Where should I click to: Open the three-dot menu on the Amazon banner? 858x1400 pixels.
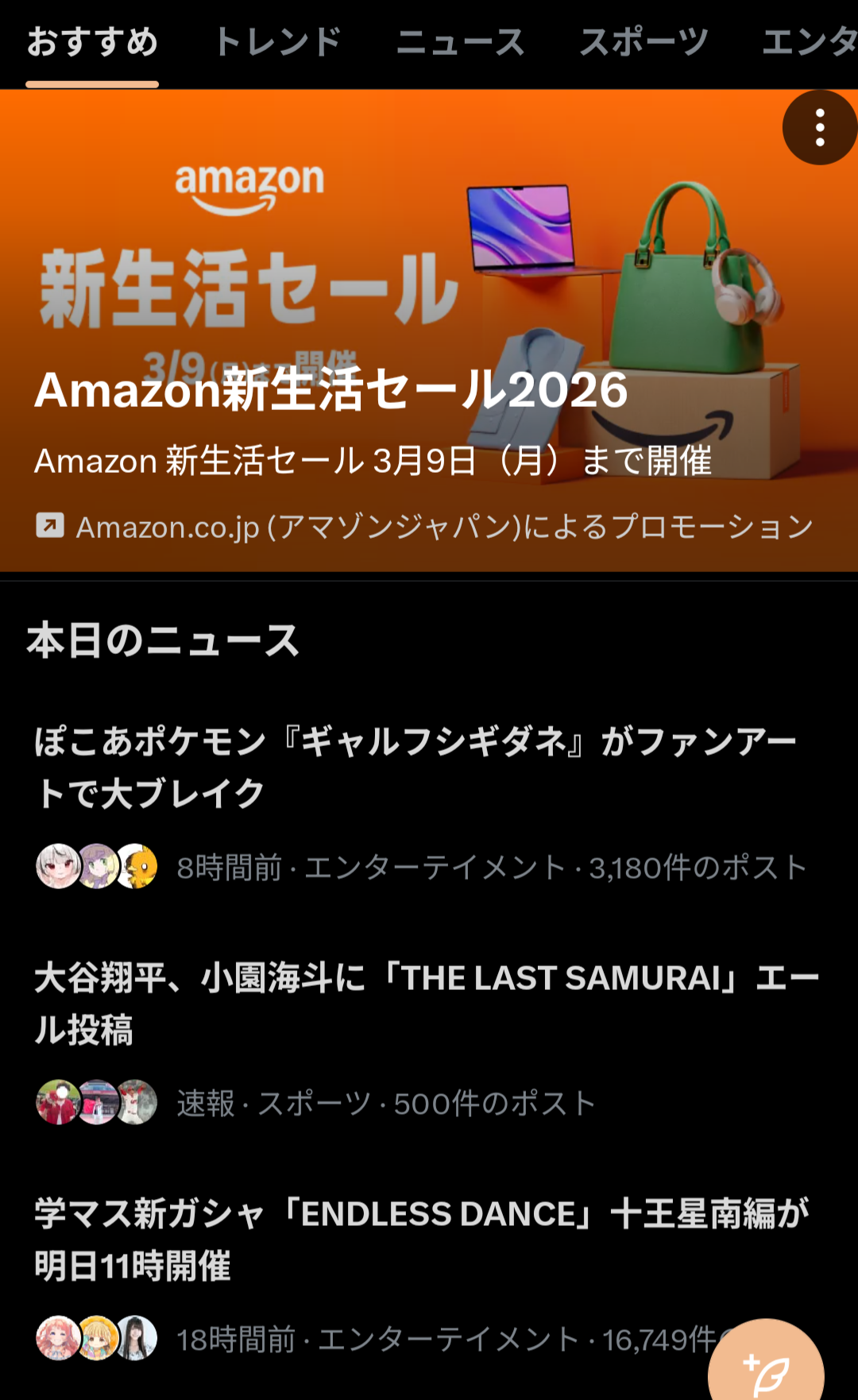pos(820,127)
